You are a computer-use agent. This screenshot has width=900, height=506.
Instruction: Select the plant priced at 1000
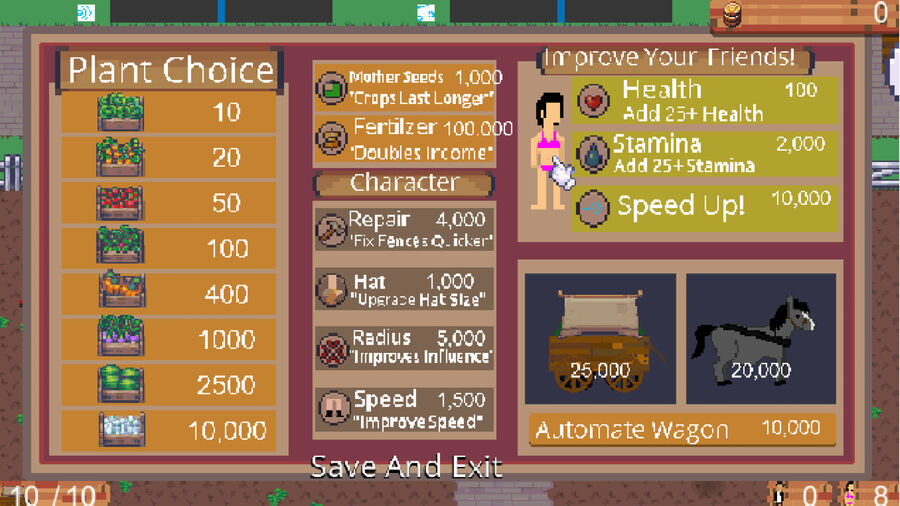pyautogui.click(x=169, y=340)
